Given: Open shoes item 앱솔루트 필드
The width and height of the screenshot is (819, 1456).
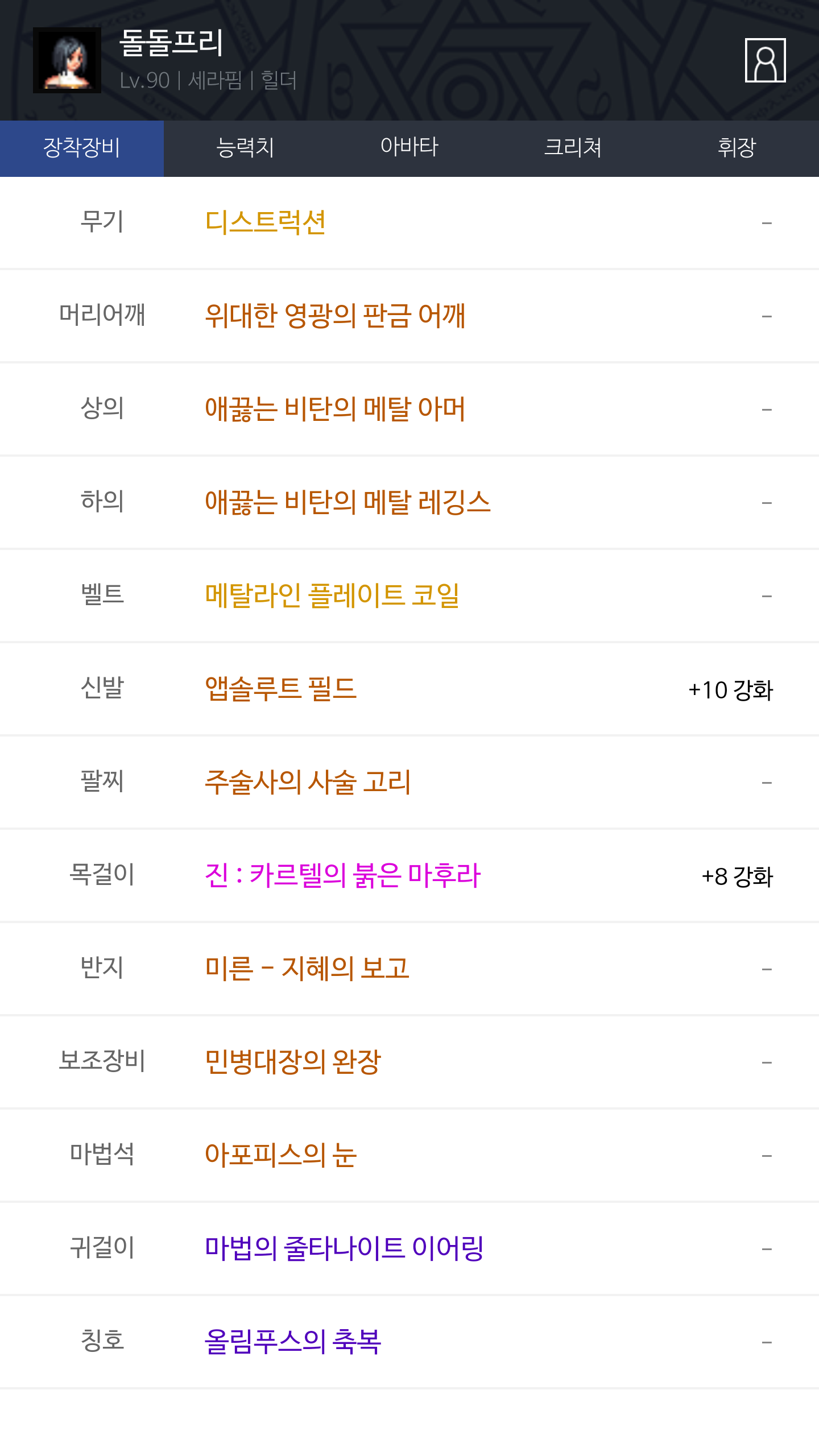Looking at the screenshot, I should (x=280, y=689).
